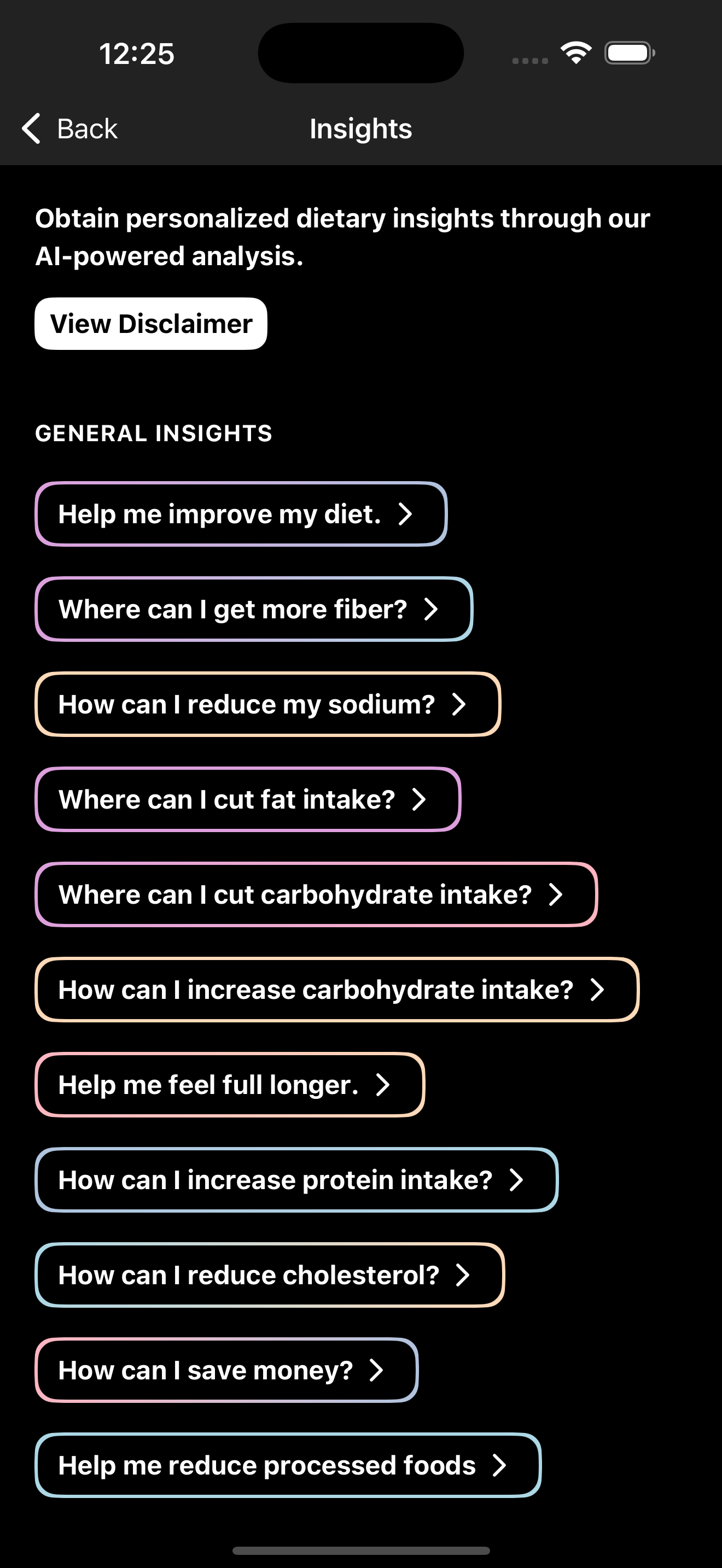
Task: Open 'Where can I cut carbohydrate intake?'
Action: 317,895
